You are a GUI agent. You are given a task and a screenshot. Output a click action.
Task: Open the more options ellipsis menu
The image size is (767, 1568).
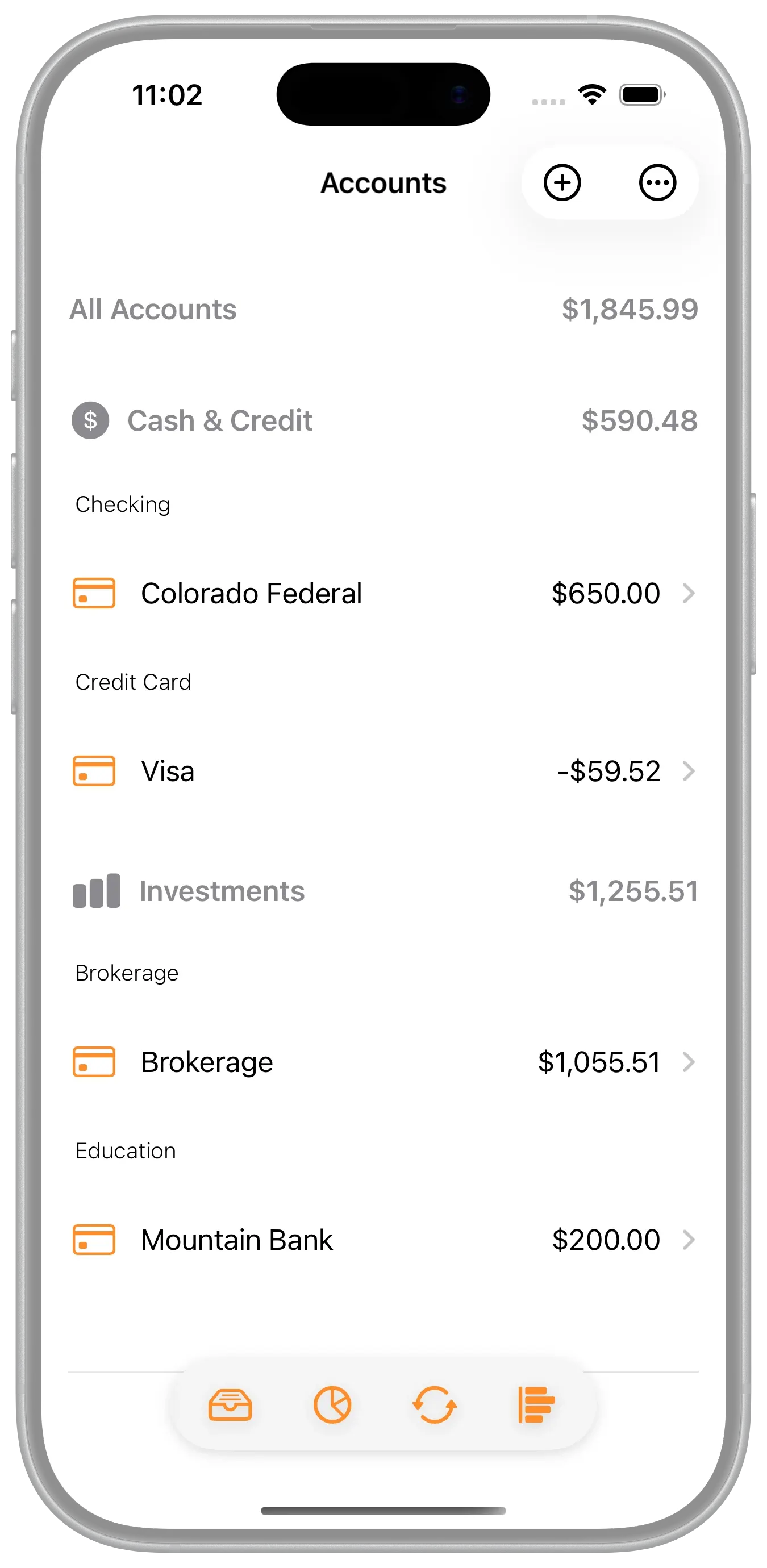tap(657, 182)
